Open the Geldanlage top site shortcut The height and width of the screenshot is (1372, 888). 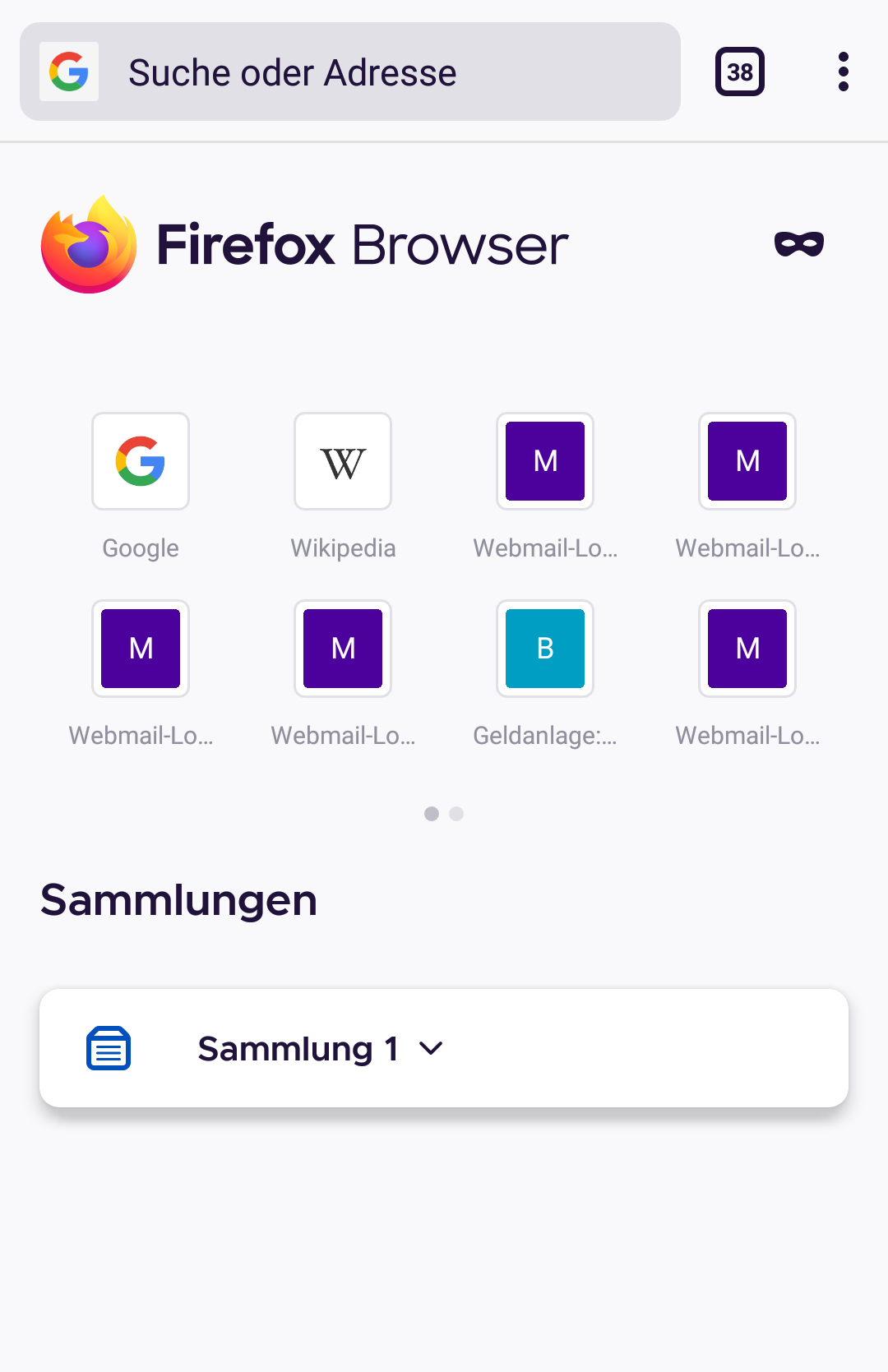545,649
